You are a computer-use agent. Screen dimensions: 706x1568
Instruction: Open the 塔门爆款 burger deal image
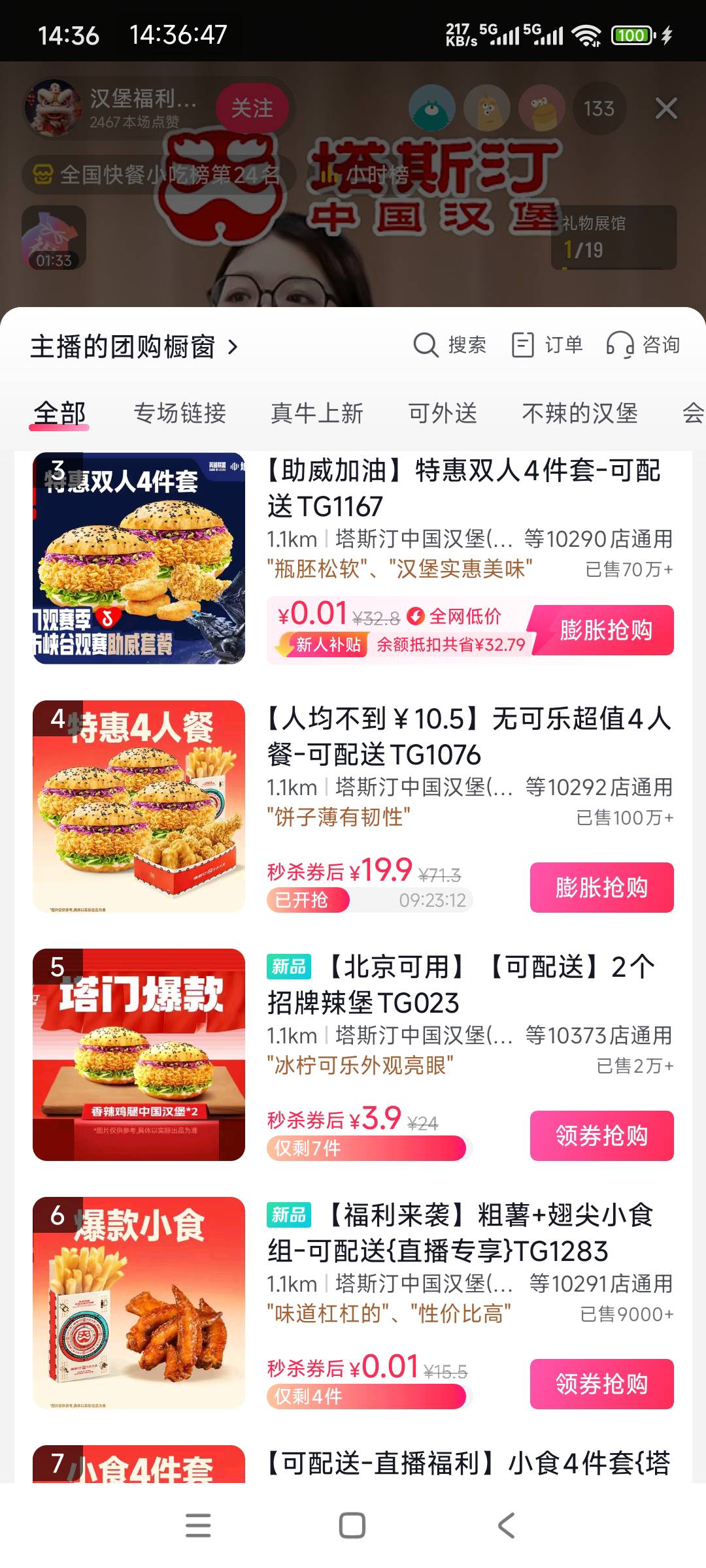139,1054
